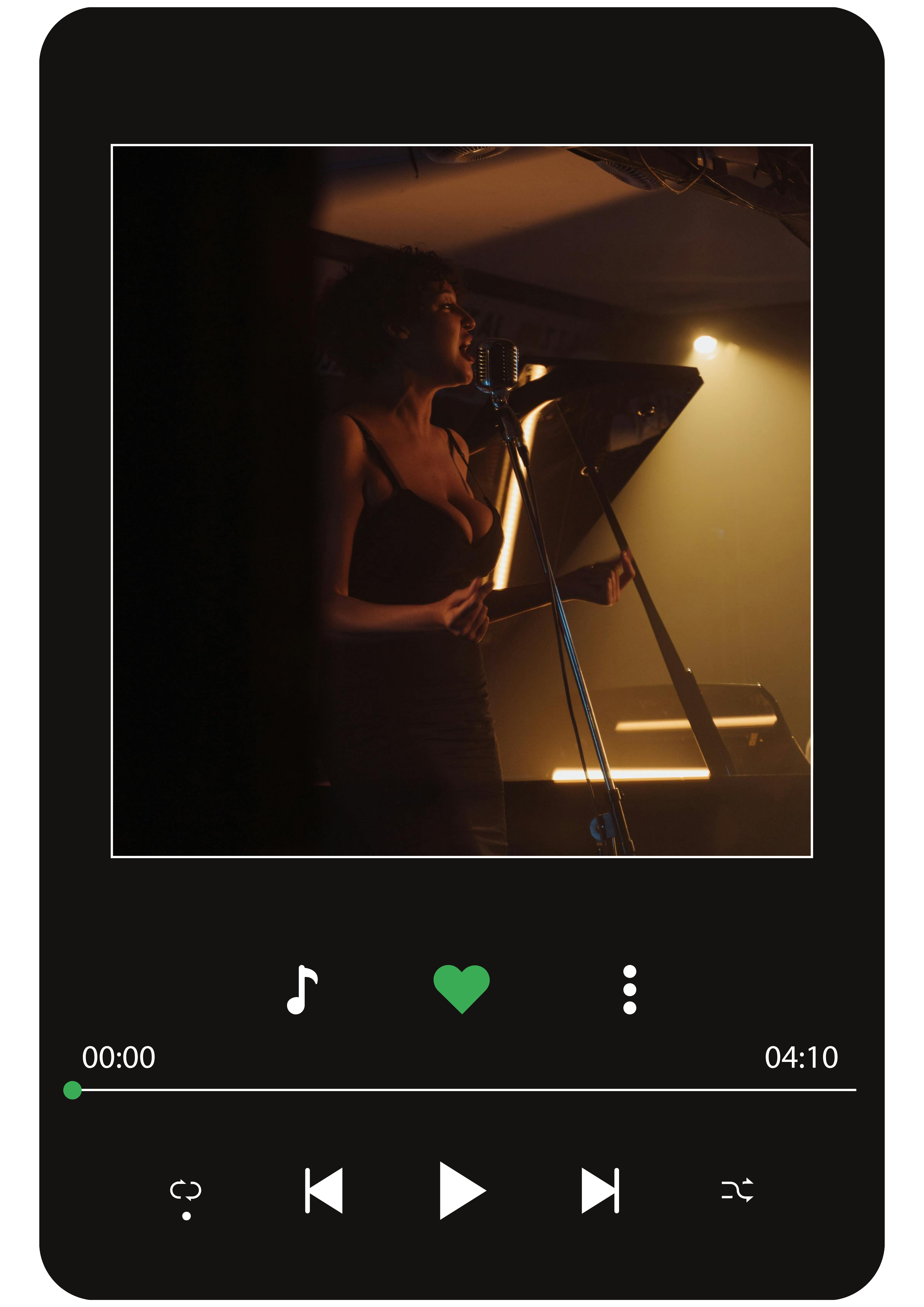This screenshot has height=1307, width=924.
Task: Tap the seek bar to jump ahead
Action: click(x=512, y=1090)
